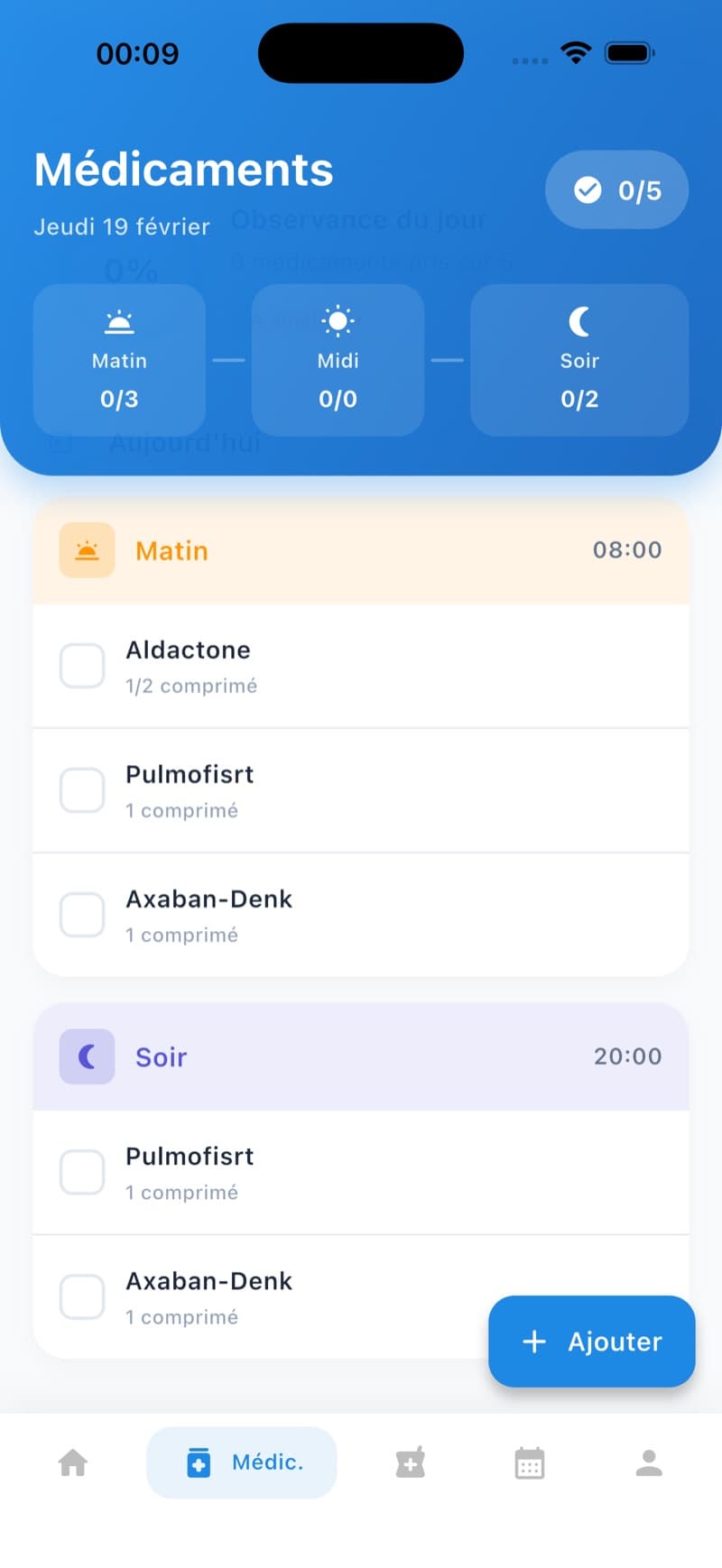722x1568 pixels.
Task: Mark Pulmofisrt morning dose as taken
Action: (x=82, y=789)
